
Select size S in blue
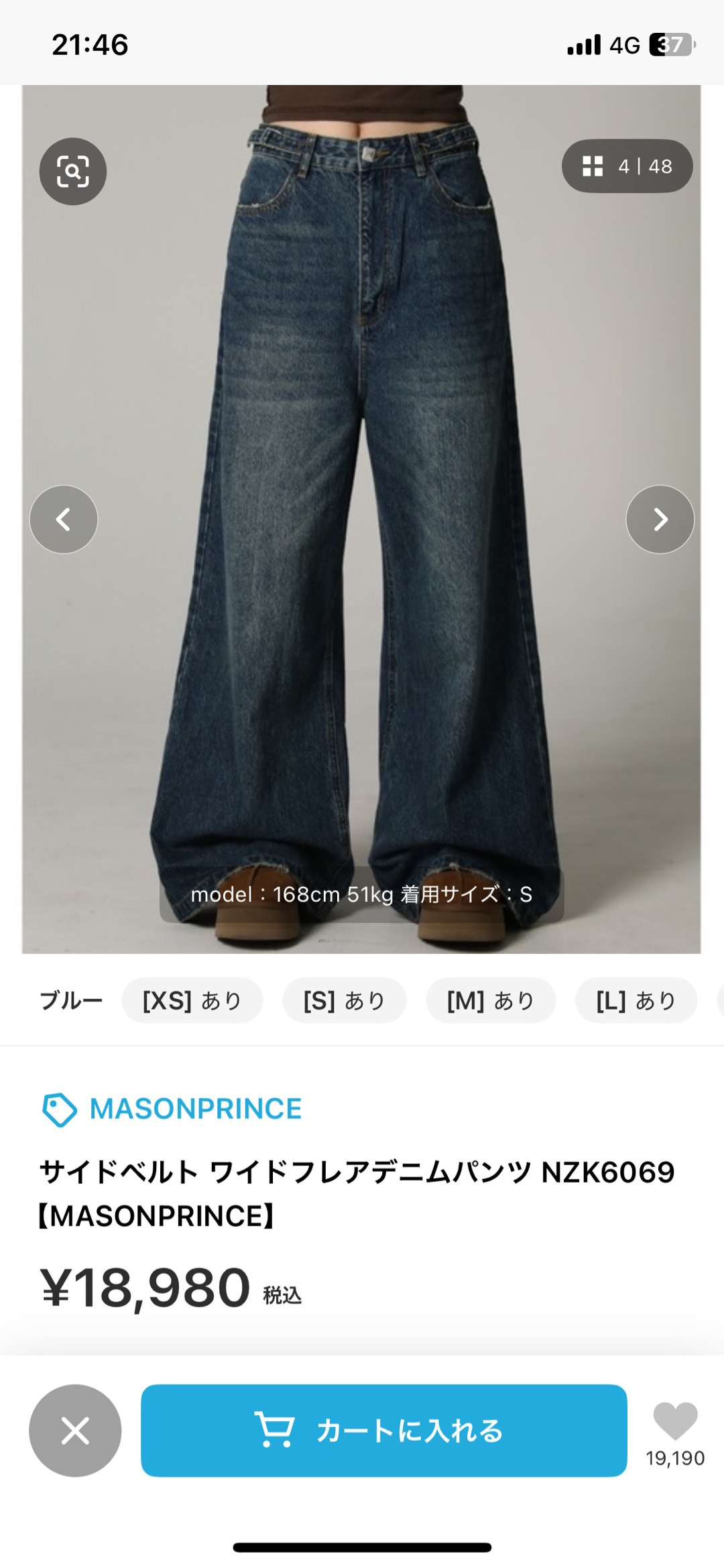344,1000
